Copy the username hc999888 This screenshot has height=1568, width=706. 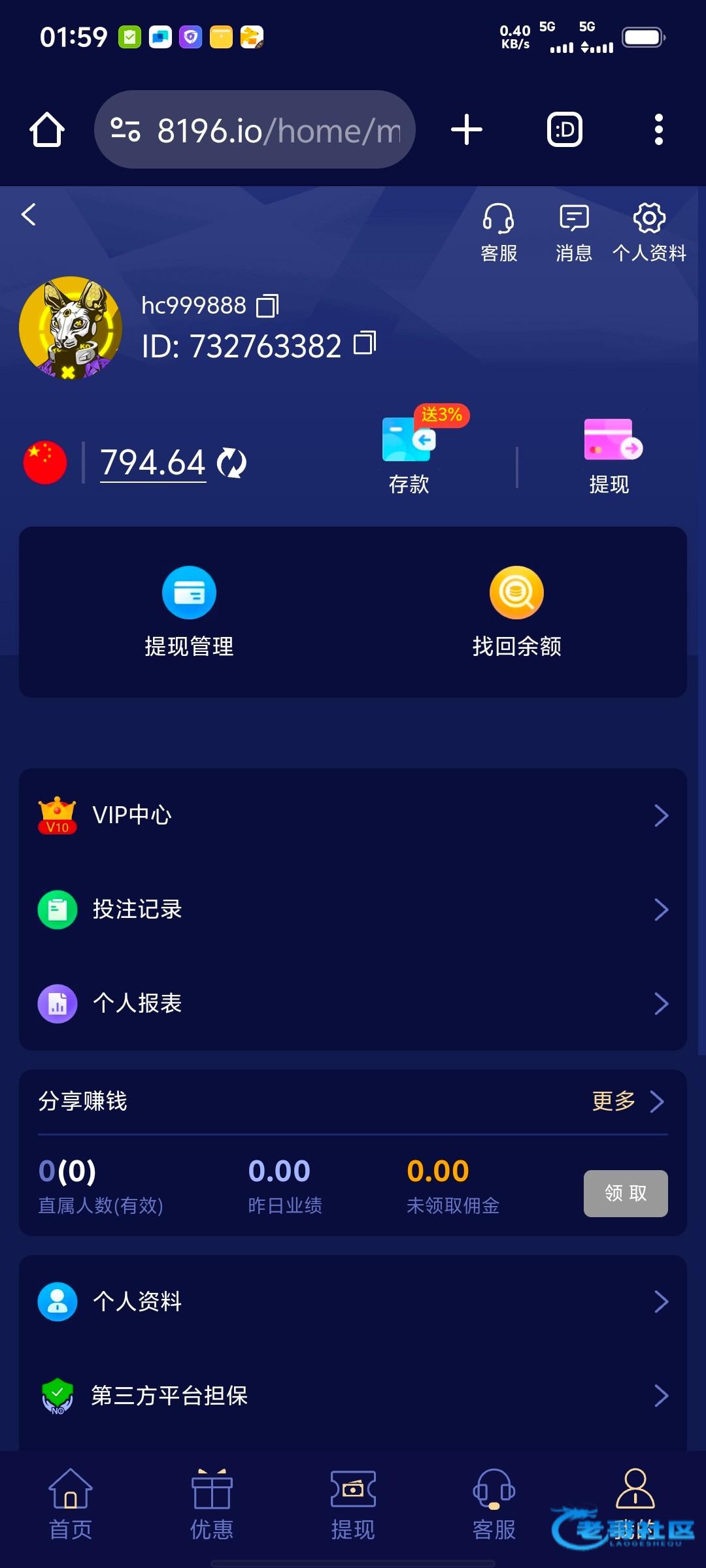point(267,306)
